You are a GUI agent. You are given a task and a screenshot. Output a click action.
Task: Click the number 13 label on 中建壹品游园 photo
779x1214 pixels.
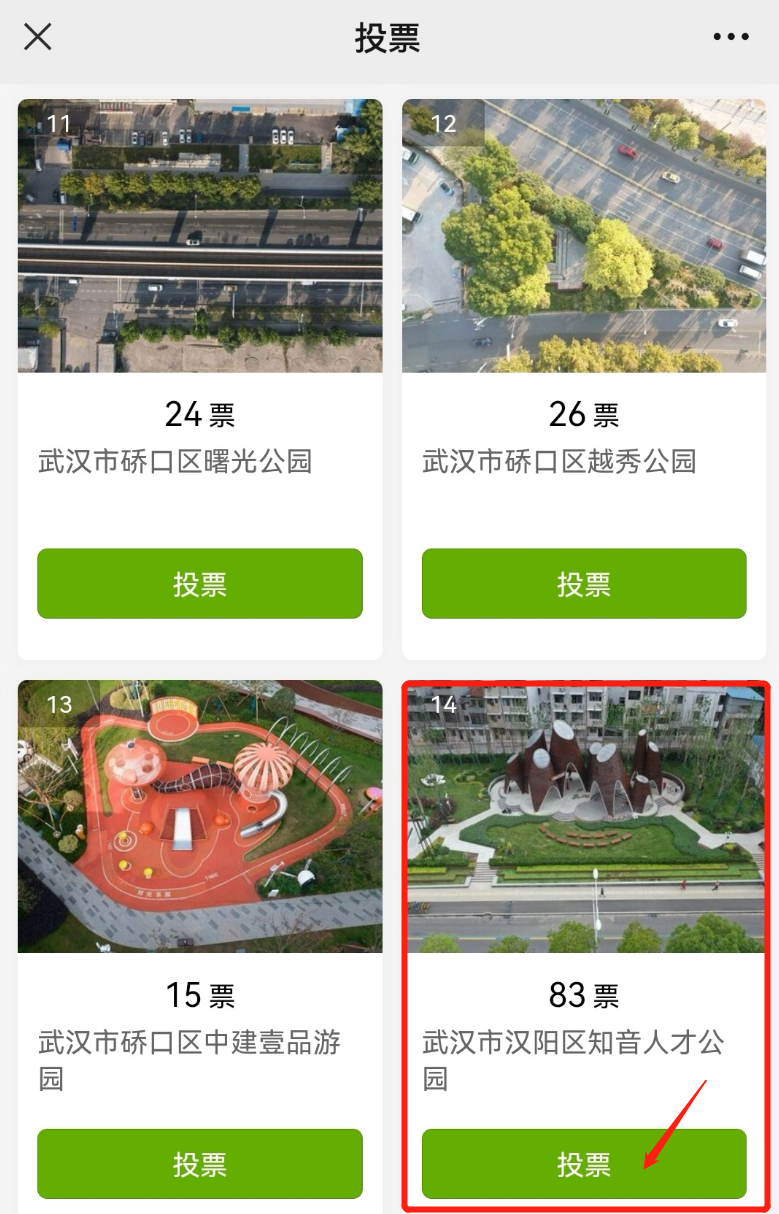(58, 704)
